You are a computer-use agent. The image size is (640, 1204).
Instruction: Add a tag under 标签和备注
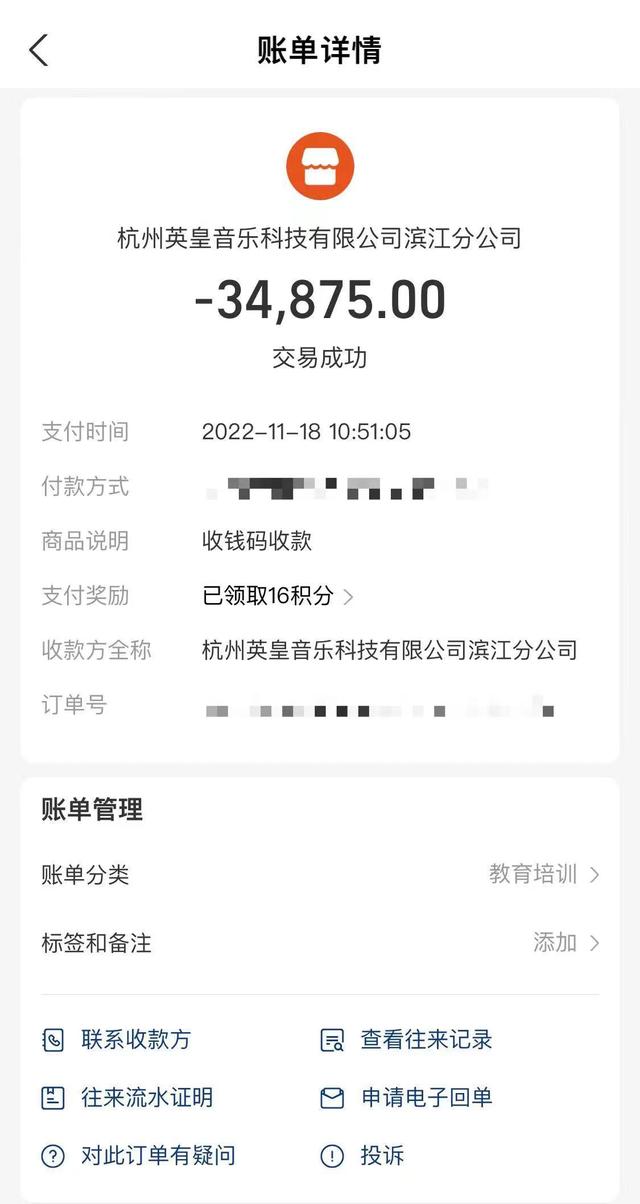click(x=565, y=943)
